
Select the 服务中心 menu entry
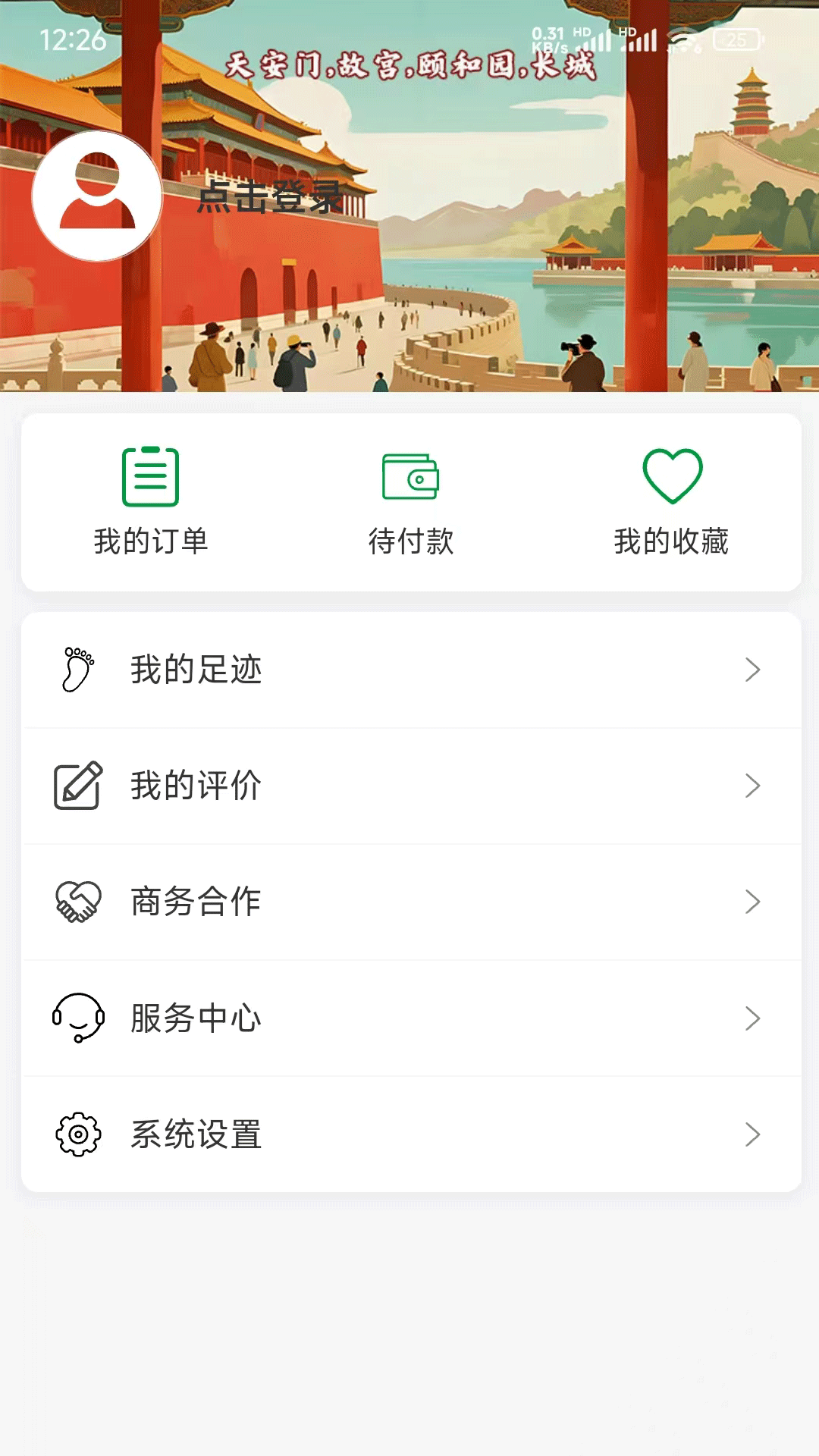pos(409,1018)
